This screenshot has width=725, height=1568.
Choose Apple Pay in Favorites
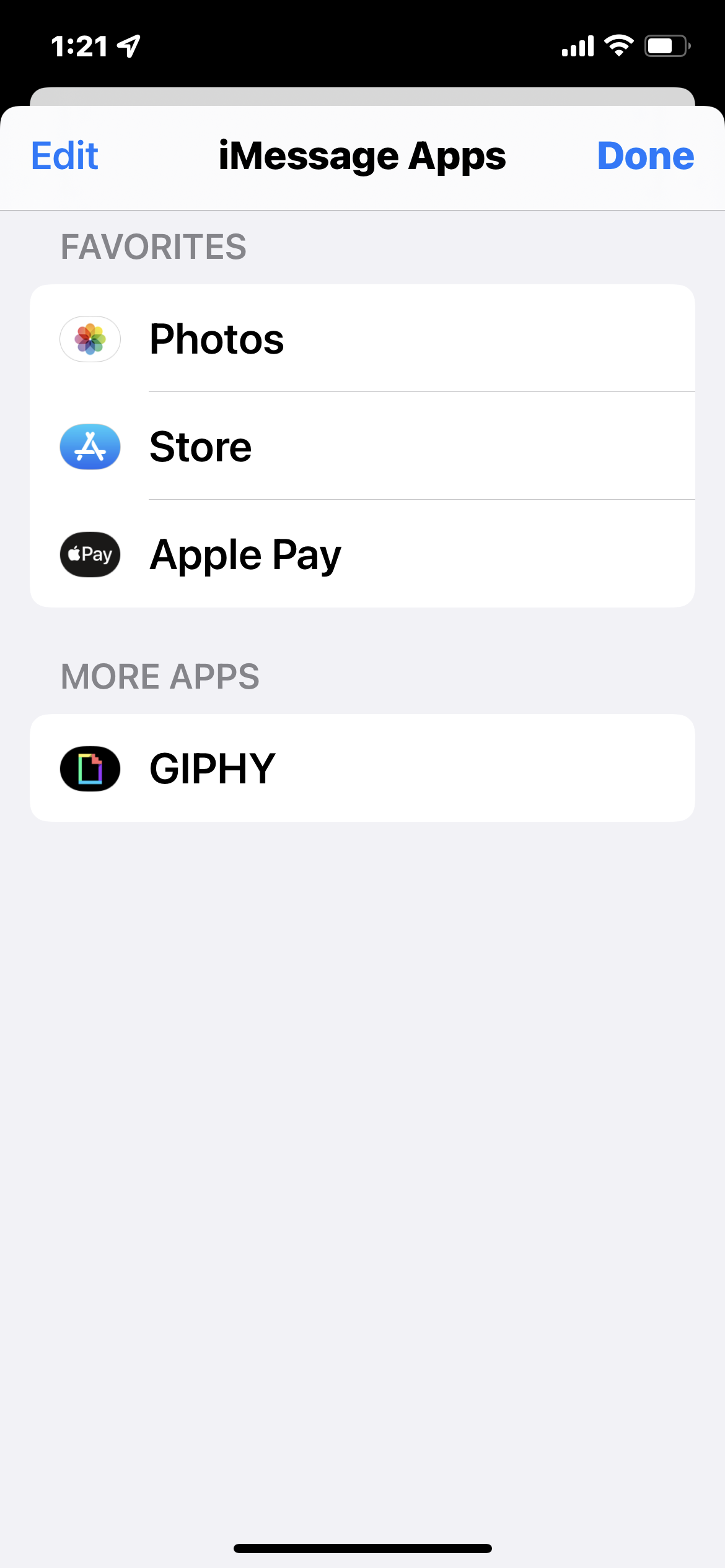pos(362,554)
